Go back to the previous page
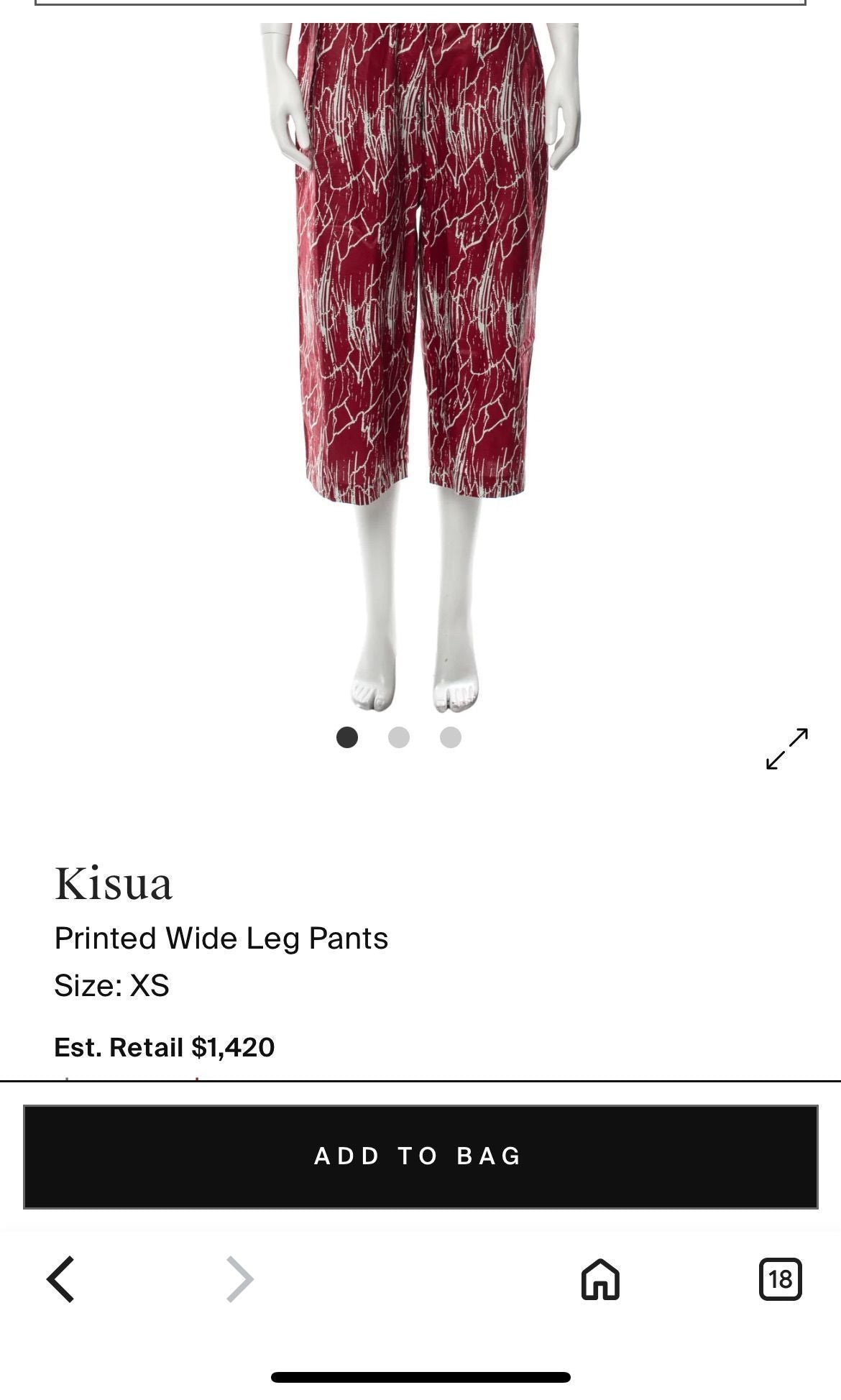Image resolution: width=841 pixels, height=1400 pixels. click(x=61, y=1279)
